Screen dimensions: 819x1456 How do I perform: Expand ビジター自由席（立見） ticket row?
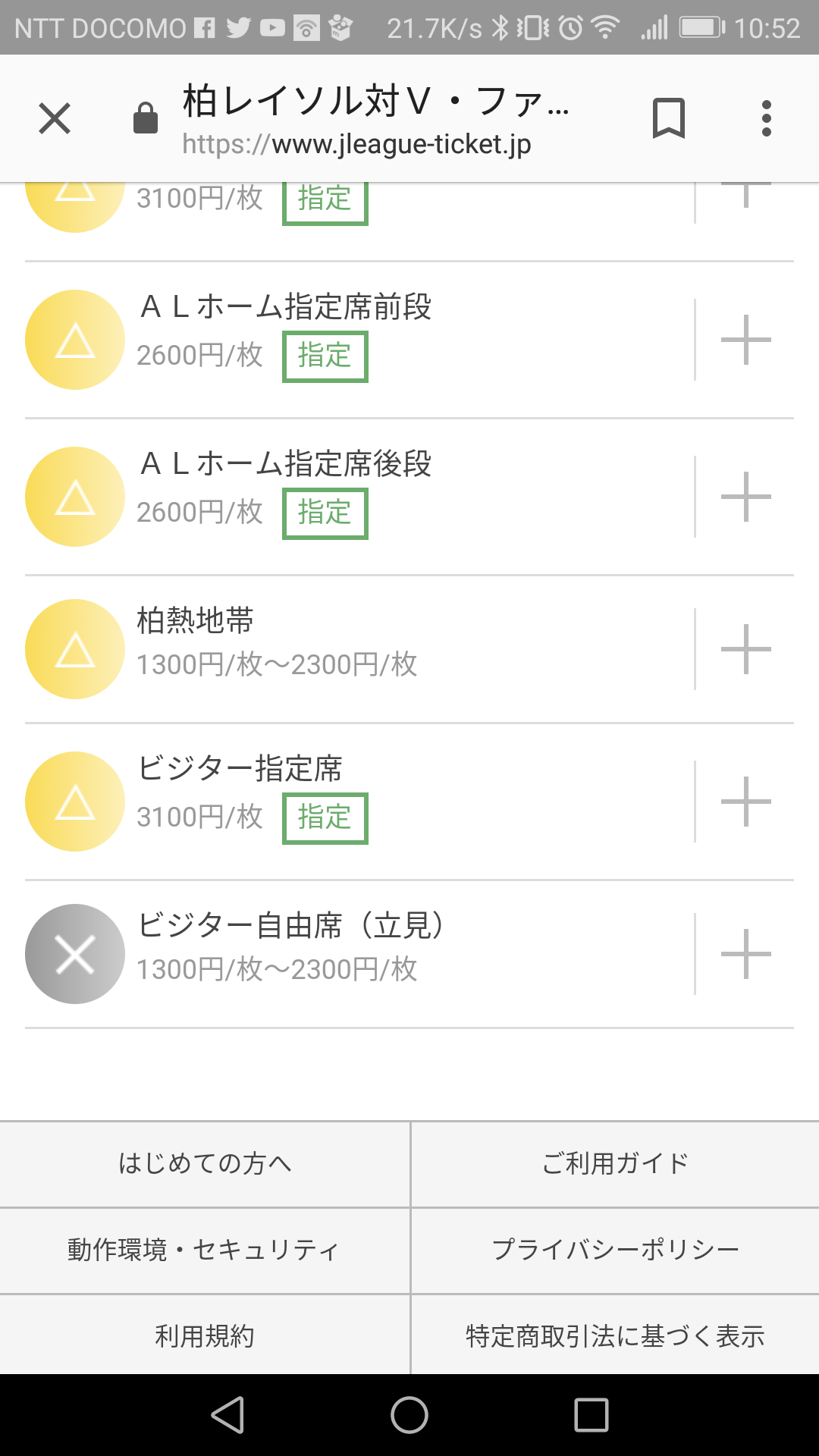click(x=745, y=954)
